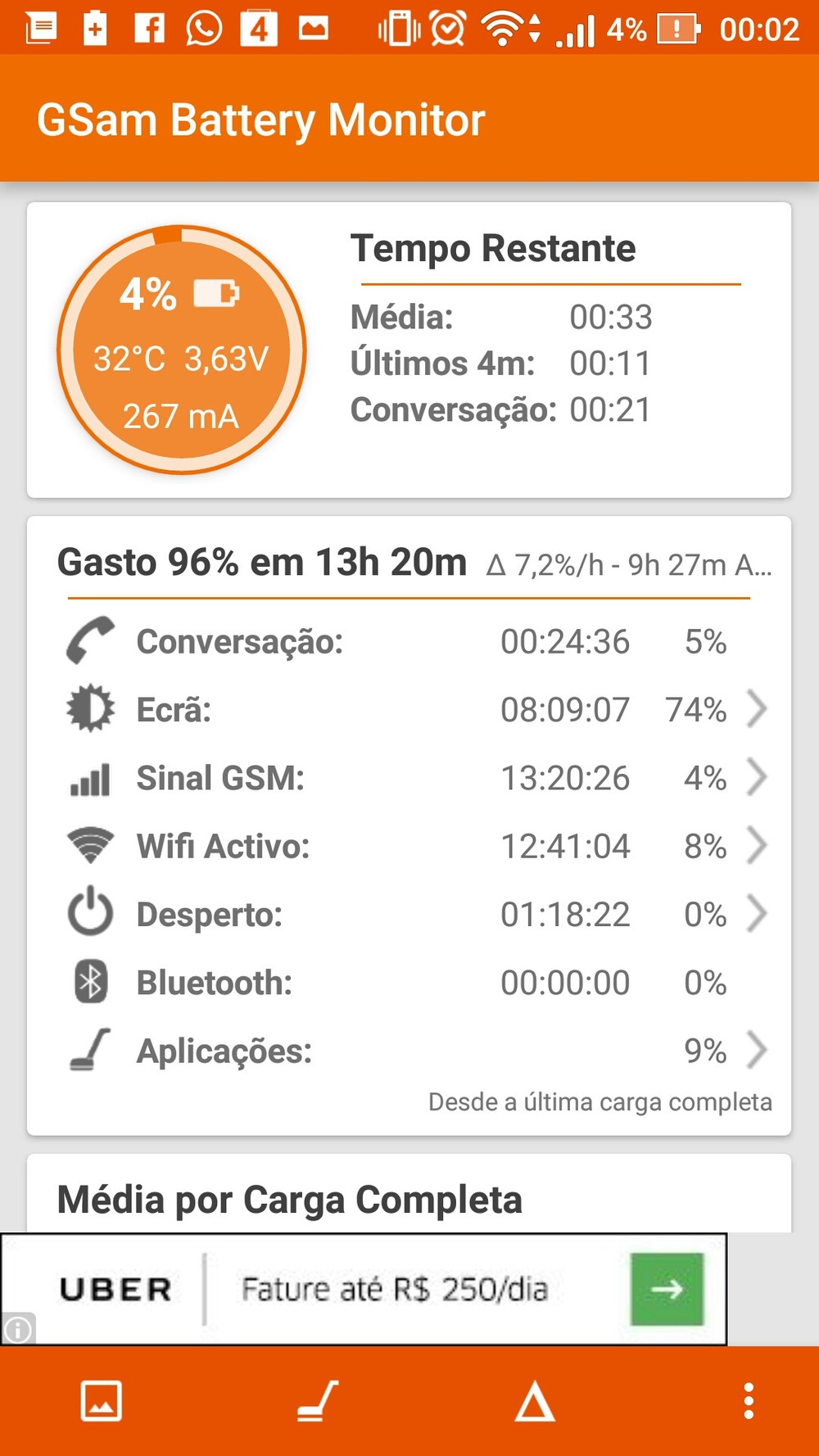Open the Aplicações usage list
The height and width of the screenshot is (1456, 819).
click(757, 1051)
